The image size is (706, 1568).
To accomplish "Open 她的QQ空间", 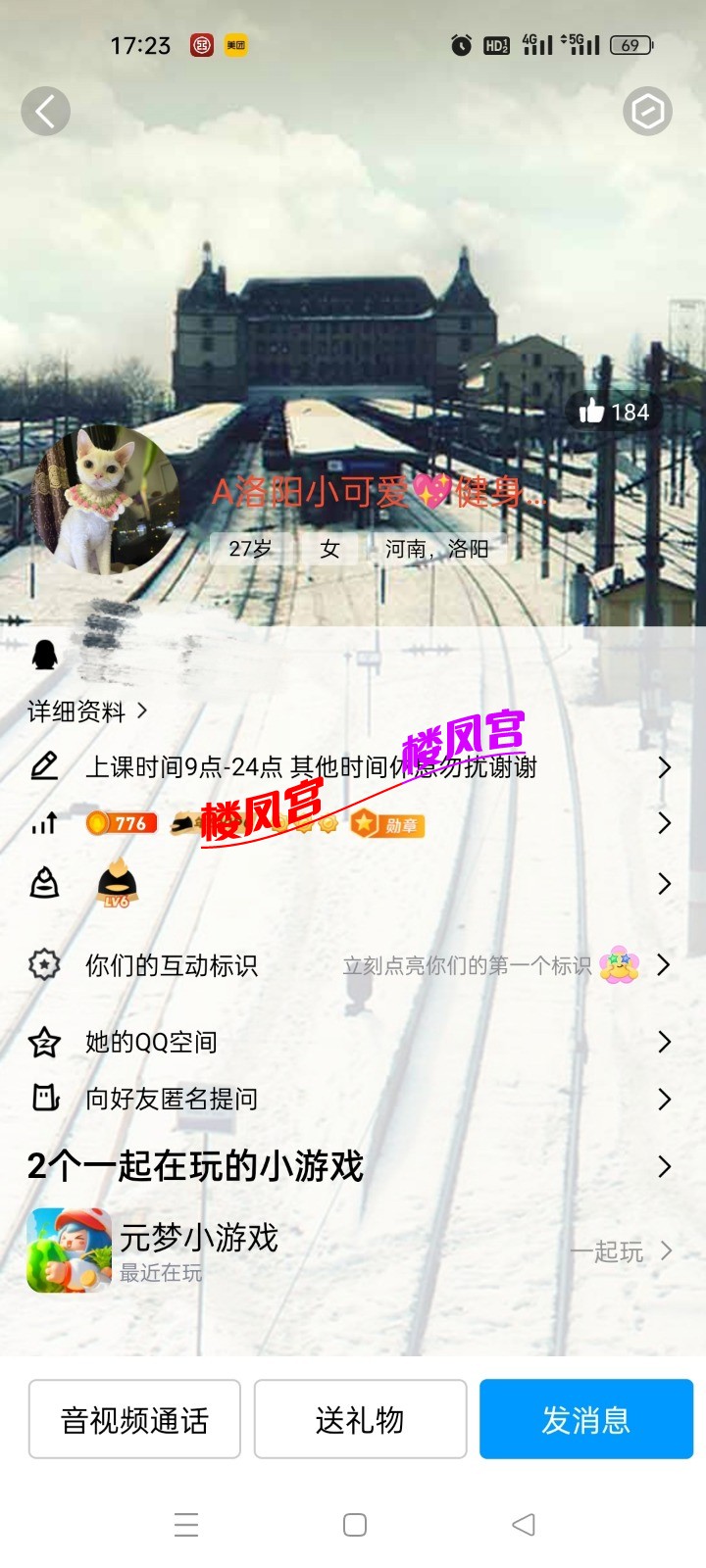I will click(x=152, y=1042).
